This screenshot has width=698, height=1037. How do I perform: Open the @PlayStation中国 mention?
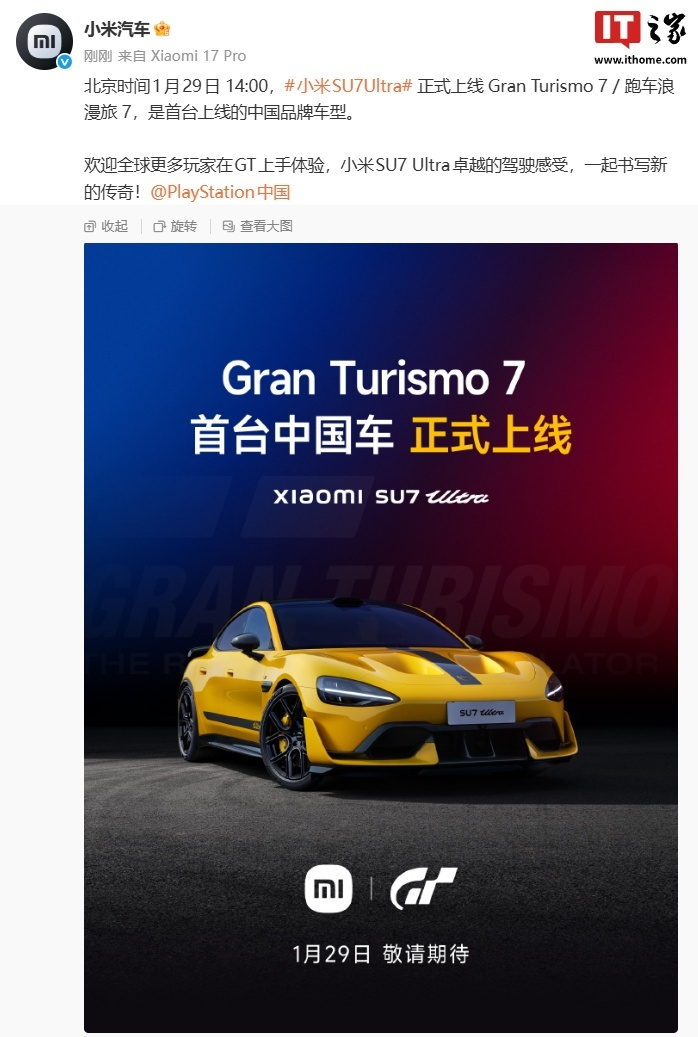pos(220,192)
